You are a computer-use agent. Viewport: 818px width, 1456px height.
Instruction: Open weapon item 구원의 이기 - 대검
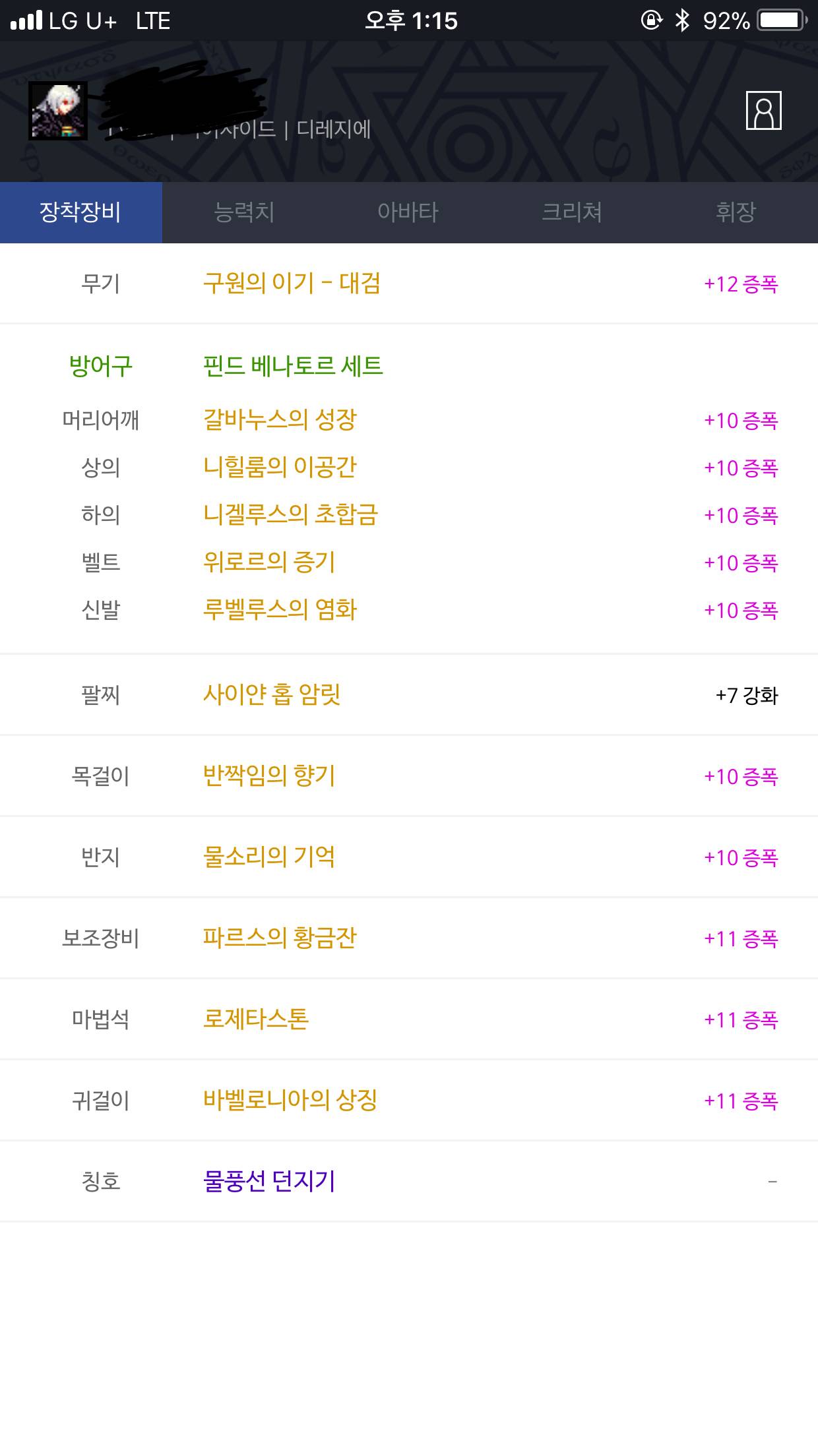click(292, 284)
